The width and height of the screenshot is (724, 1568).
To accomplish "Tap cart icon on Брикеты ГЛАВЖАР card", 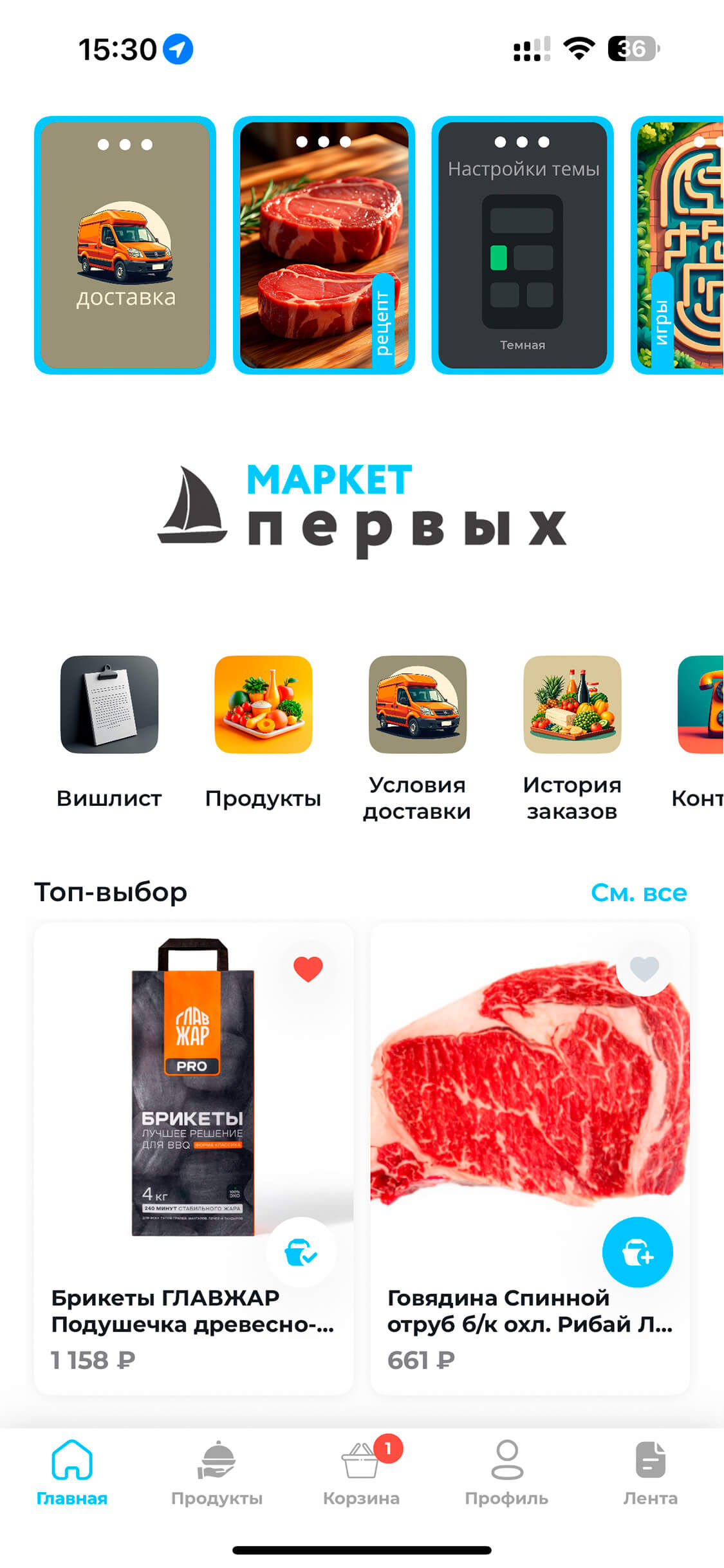I will [x=301, y=1252].
